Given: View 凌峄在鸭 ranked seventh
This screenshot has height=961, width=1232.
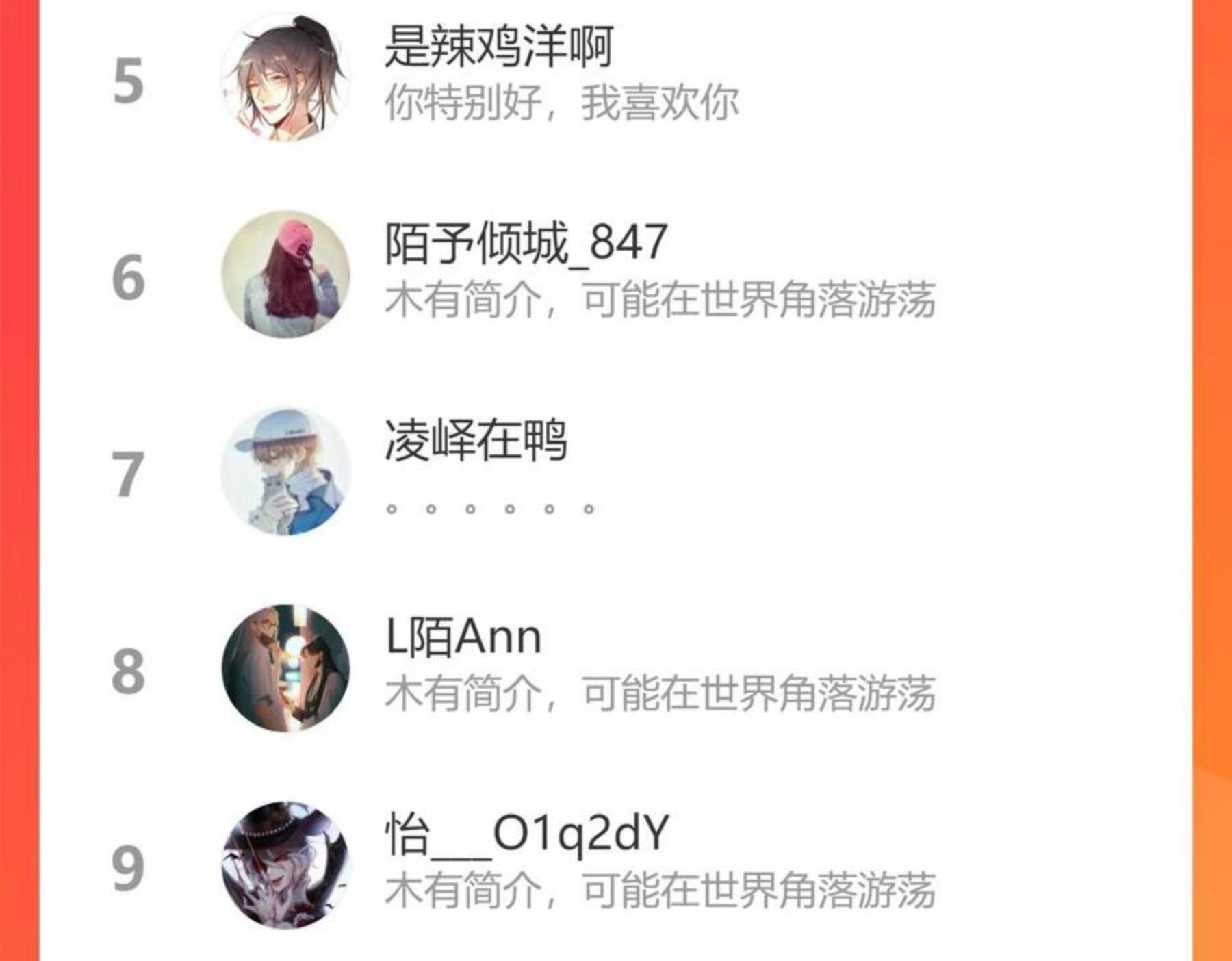Looking at the screenshot, I should pyautogui.click(x=616, y=472).
